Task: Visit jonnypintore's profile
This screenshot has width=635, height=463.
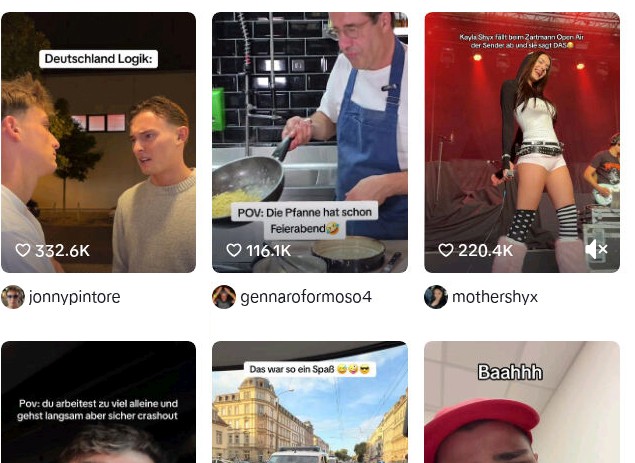Action: point(74,297)
